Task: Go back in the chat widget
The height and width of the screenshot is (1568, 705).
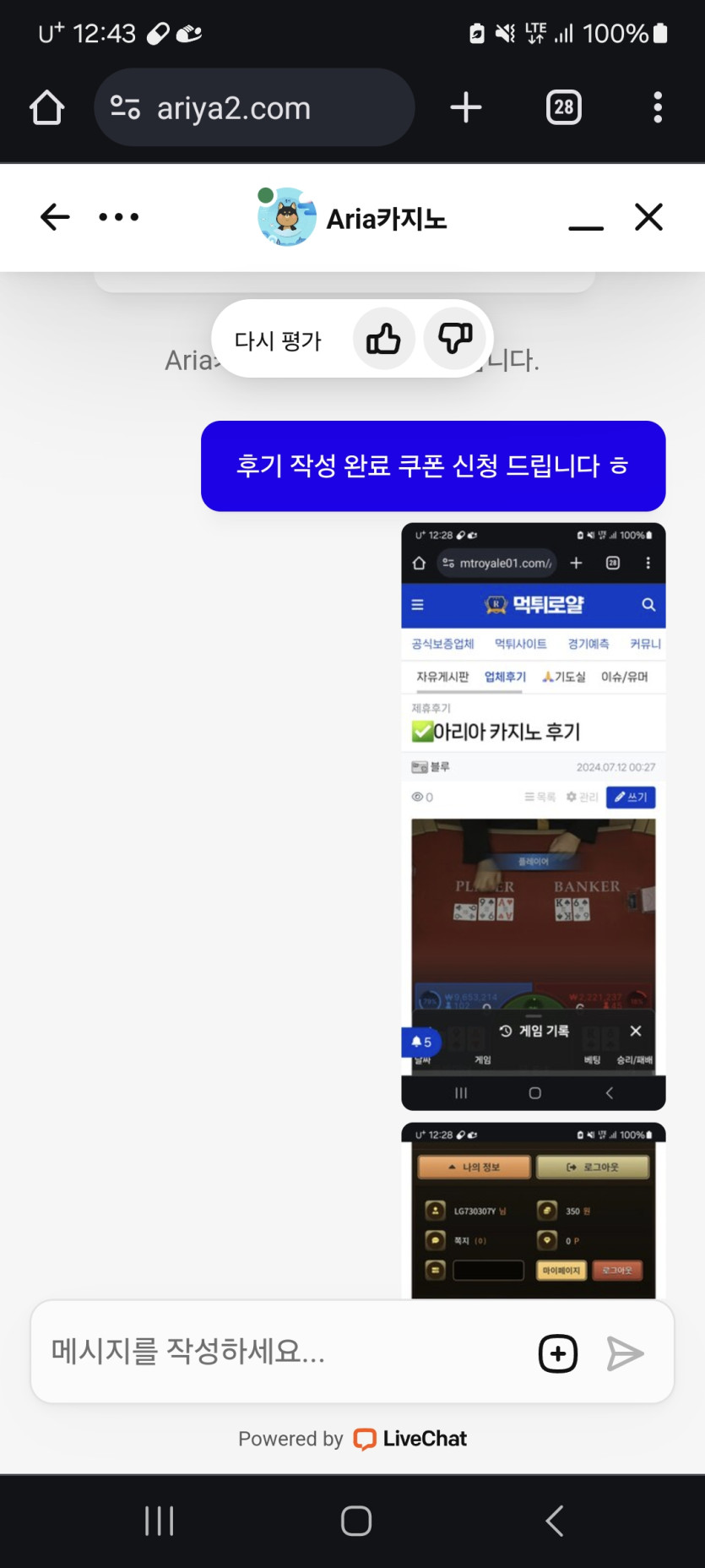Action: click(x=55, y=217)
